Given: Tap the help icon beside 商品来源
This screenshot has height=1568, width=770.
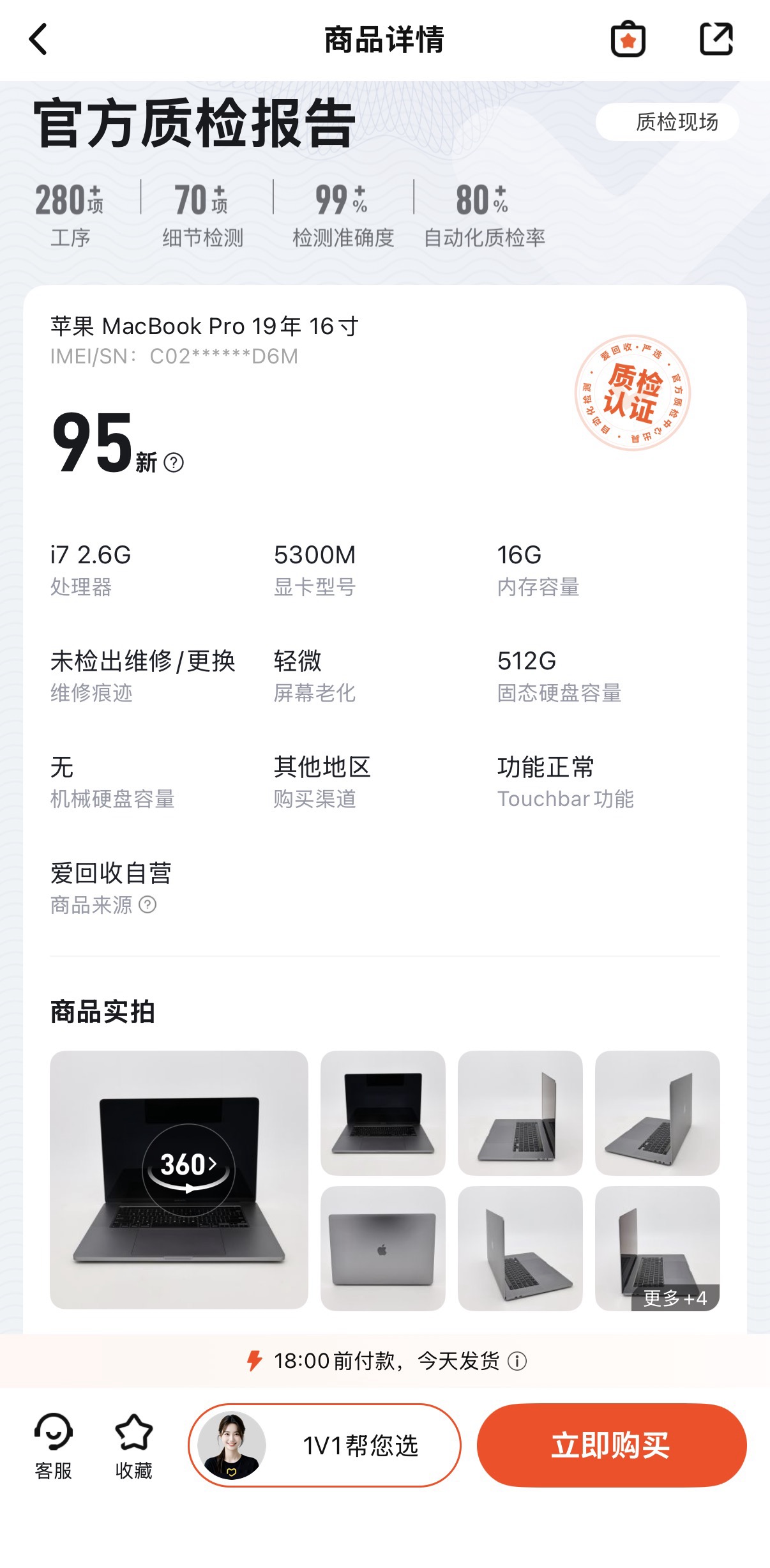Looking at the screenshot, I should tap(147, 904).
